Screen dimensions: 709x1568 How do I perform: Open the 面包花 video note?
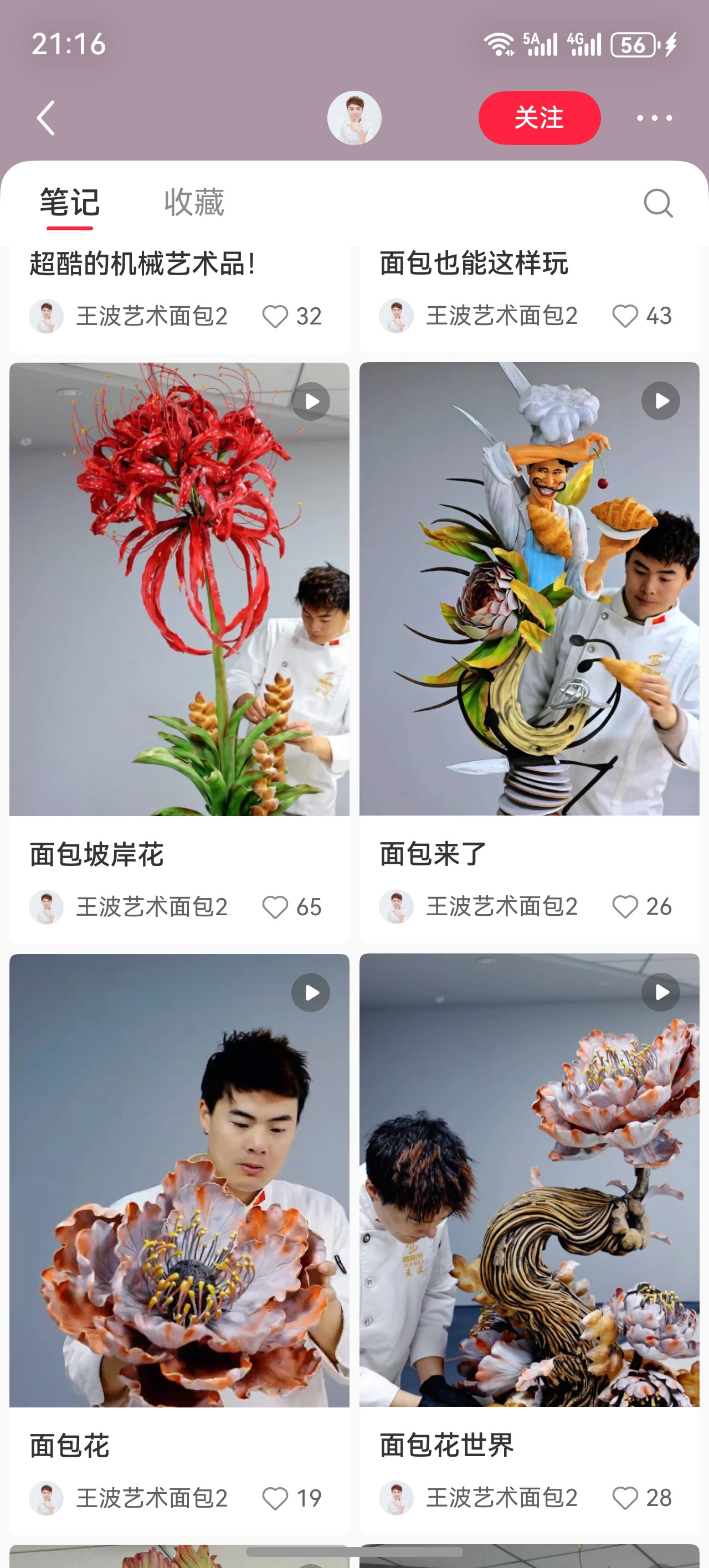coord(179,1180)
